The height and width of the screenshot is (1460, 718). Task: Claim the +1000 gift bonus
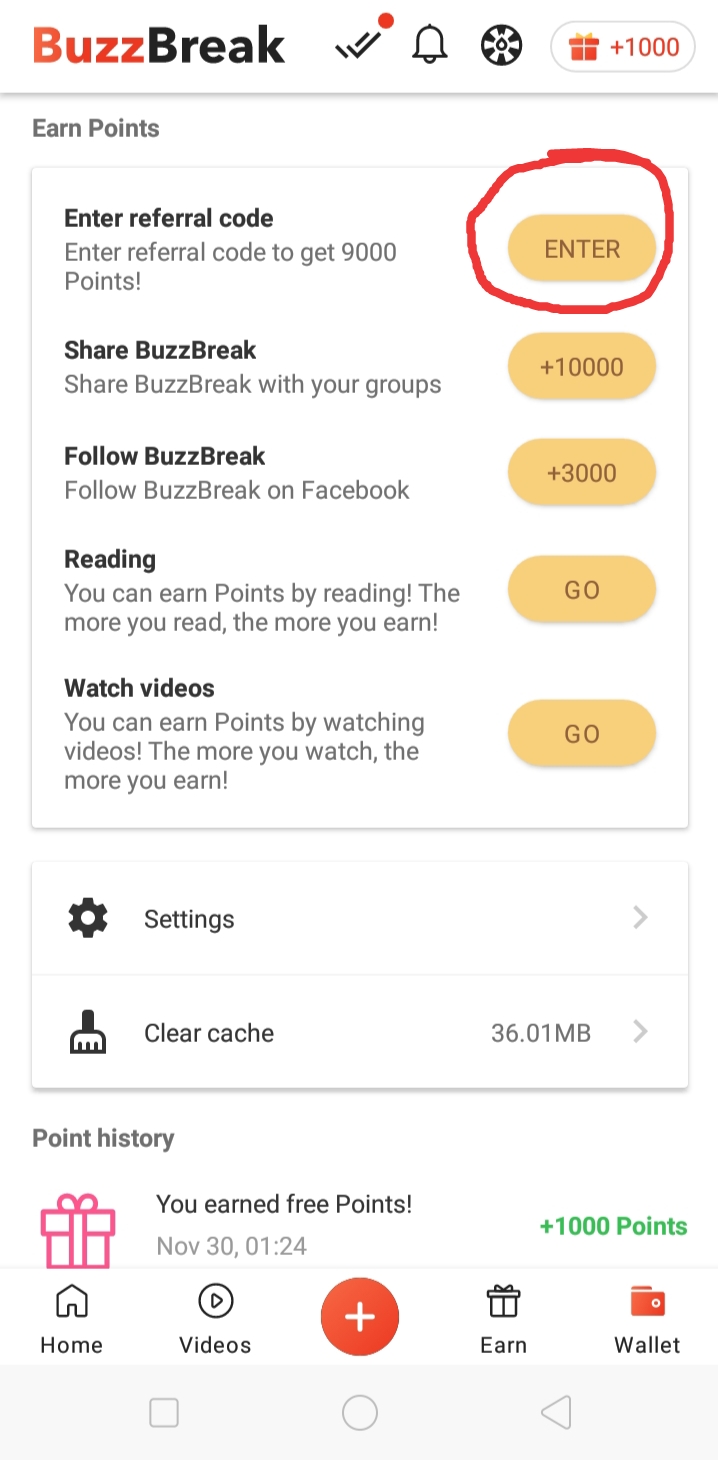pyautogui.click(x=622, y=47)
